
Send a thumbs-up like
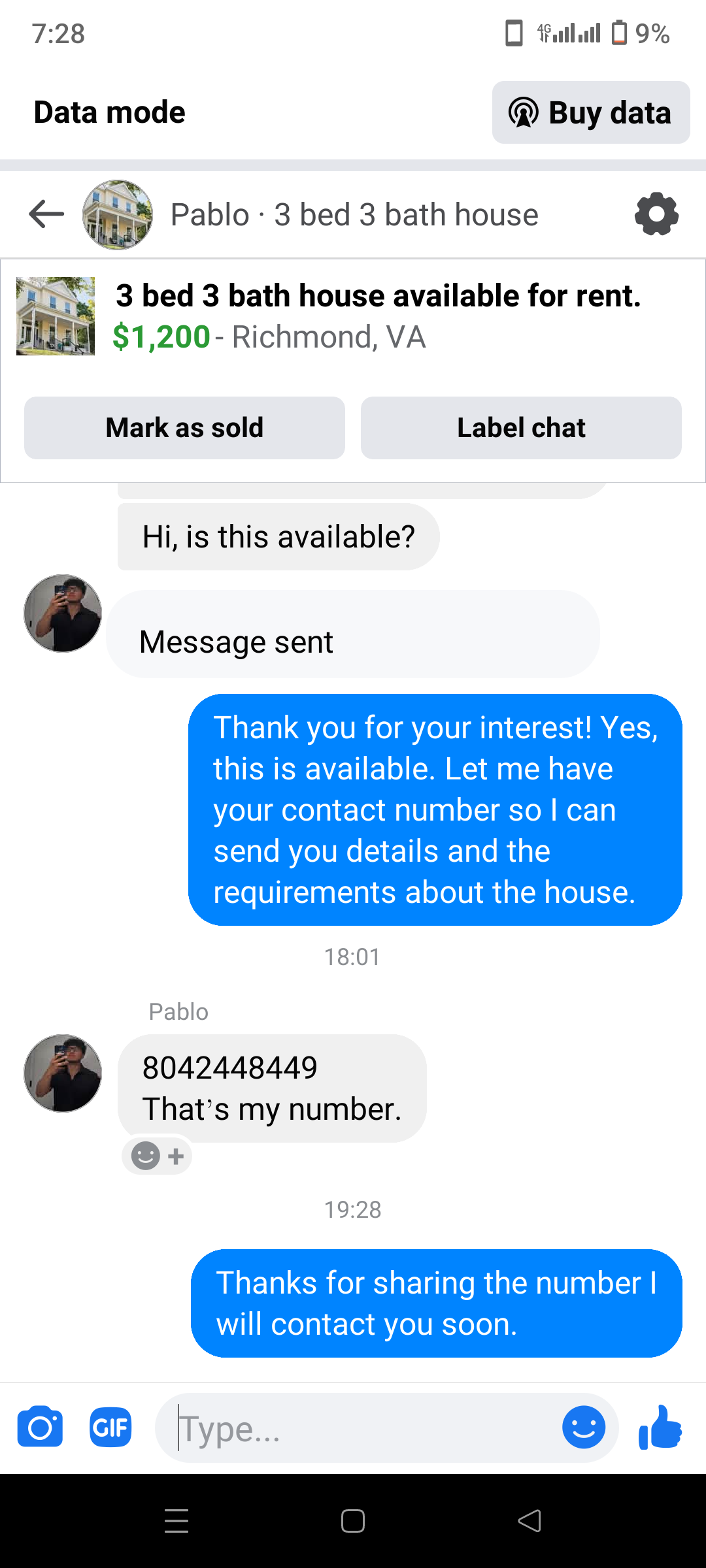[660, 1428]
